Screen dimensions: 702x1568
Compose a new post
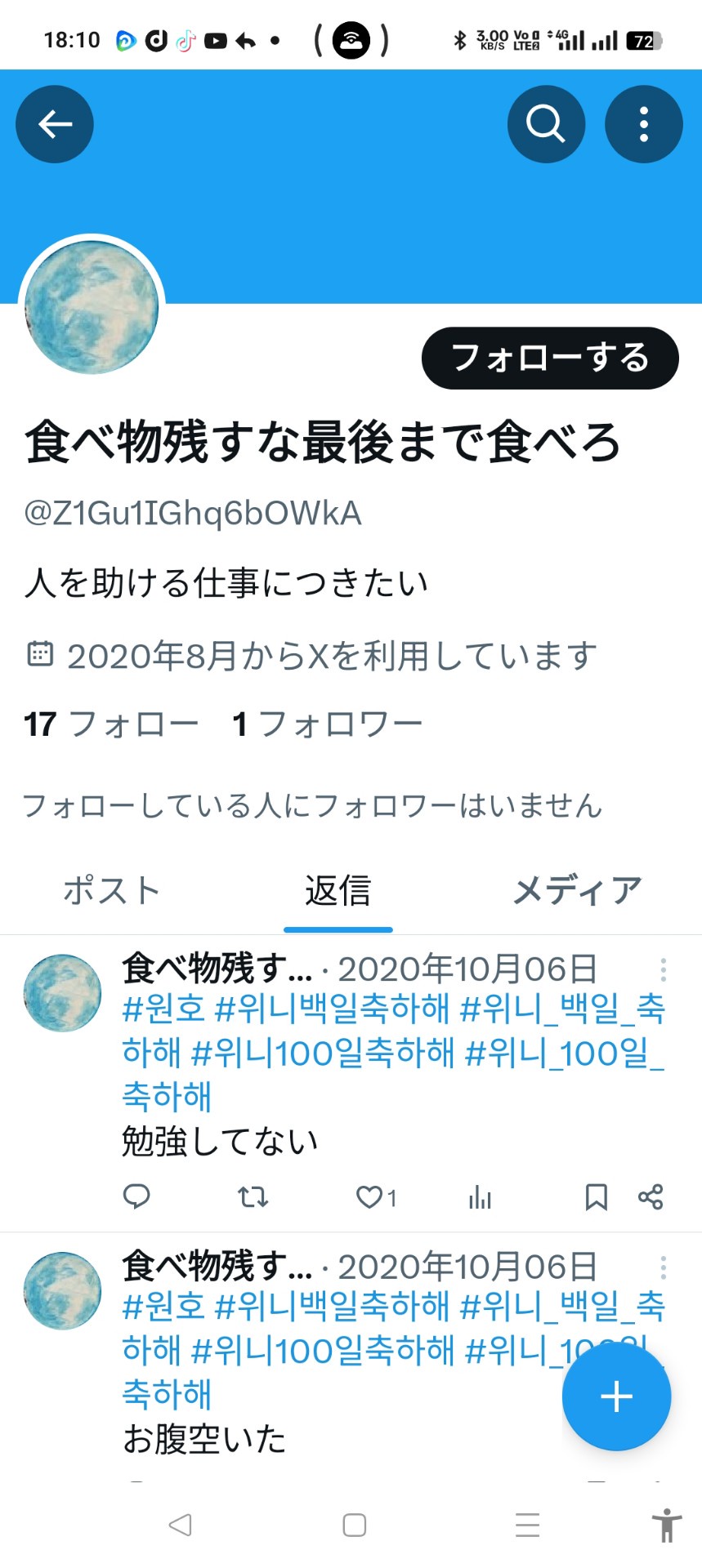(x=616, y=1397)
